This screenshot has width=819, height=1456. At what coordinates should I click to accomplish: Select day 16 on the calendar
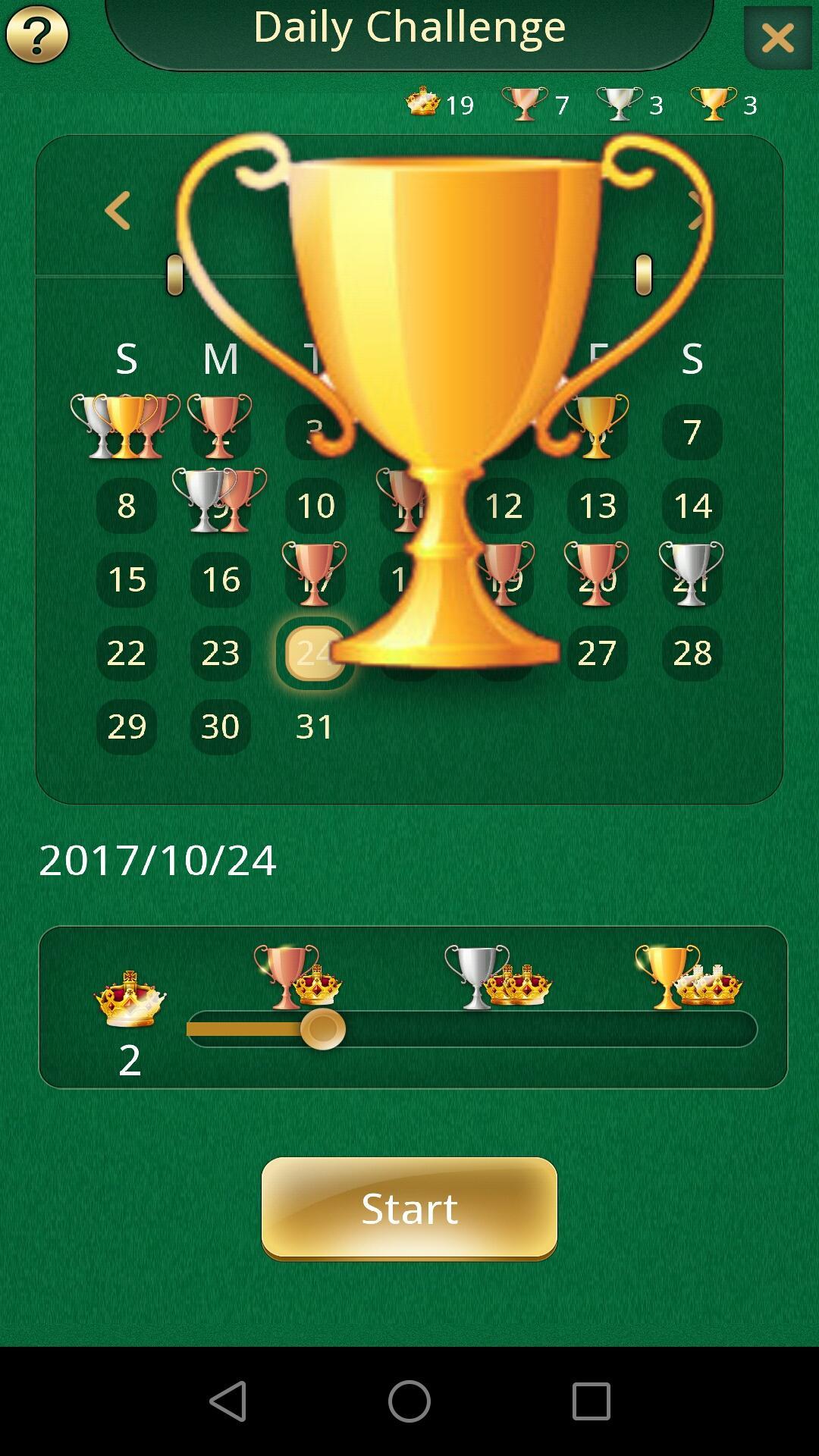point(221,579)
